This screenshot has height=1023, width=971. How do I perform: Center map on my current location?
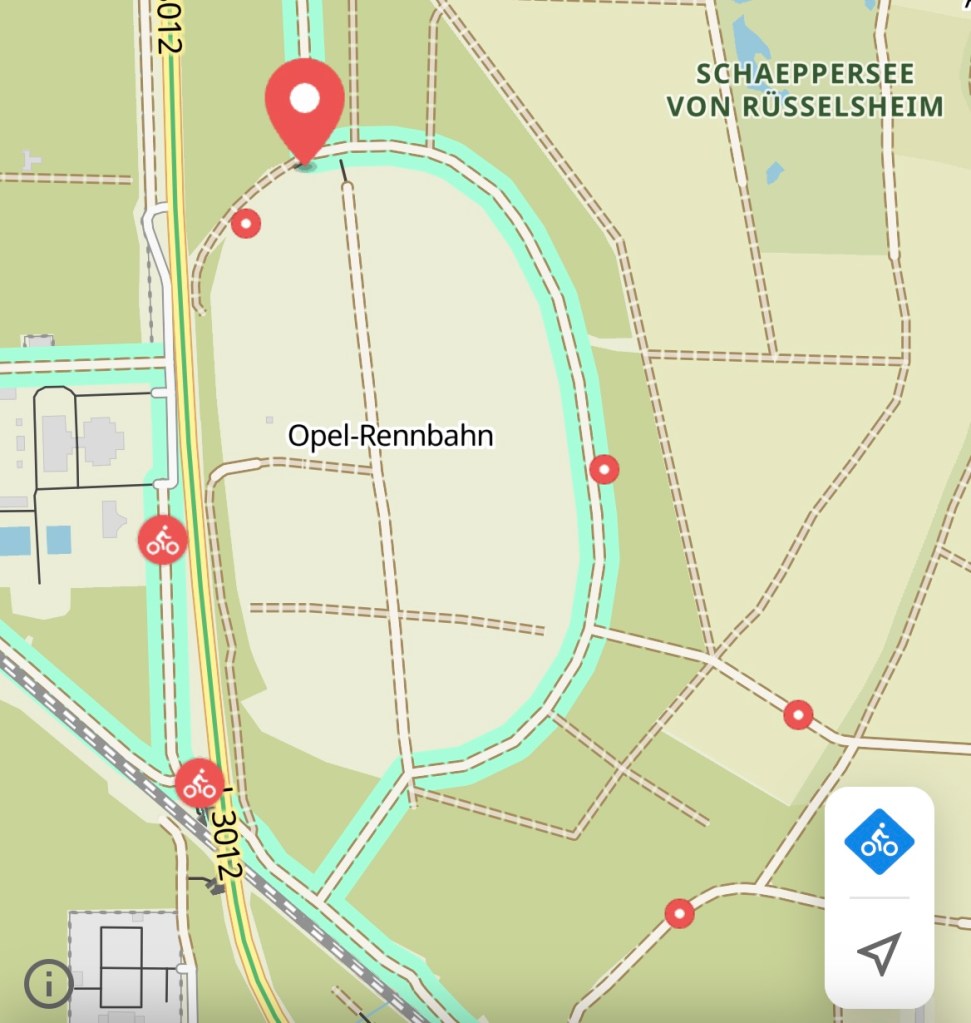coord(879,954)
